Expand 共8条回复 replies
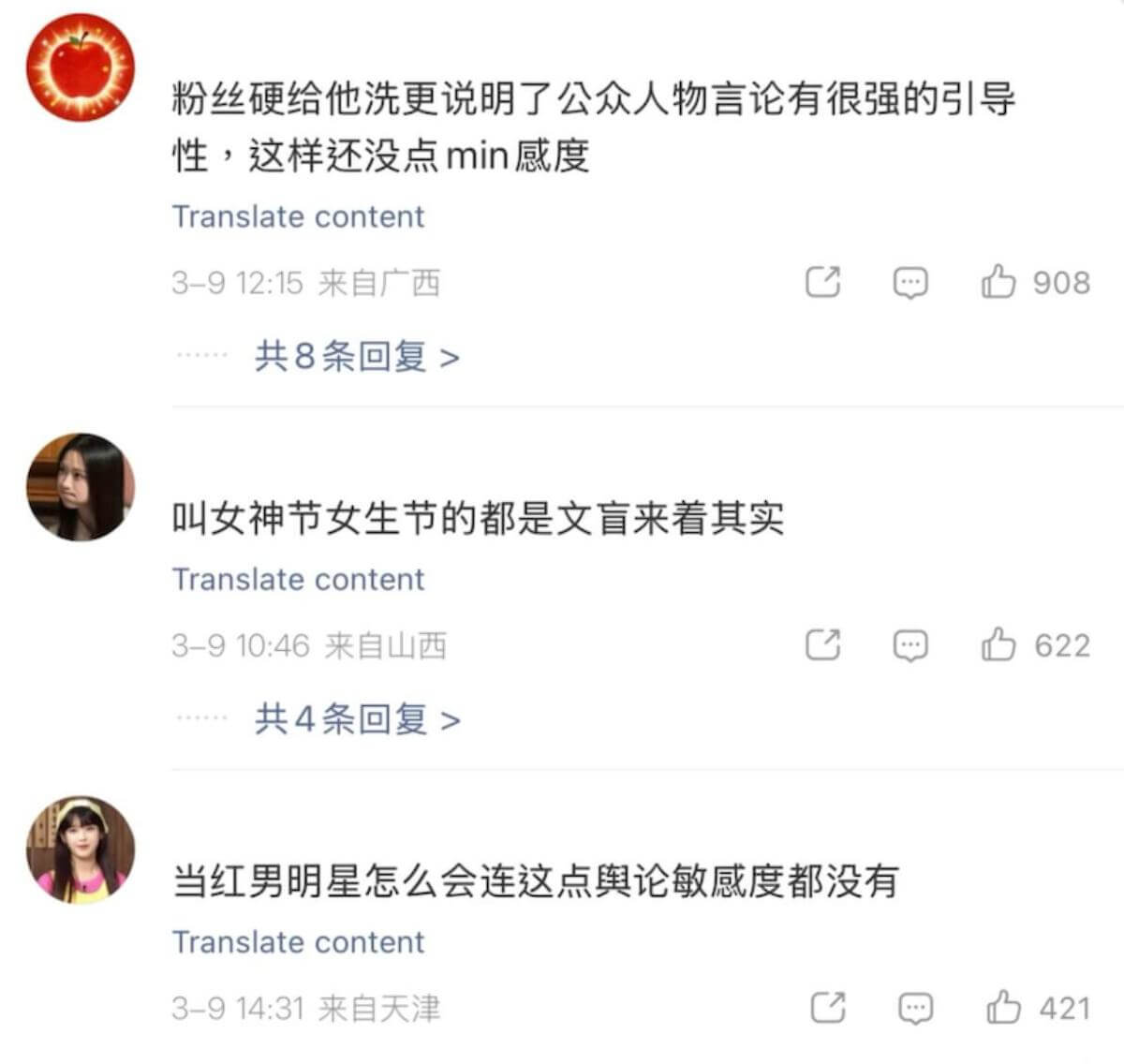Screen dimensions: 1124x1064 [357, 357]
